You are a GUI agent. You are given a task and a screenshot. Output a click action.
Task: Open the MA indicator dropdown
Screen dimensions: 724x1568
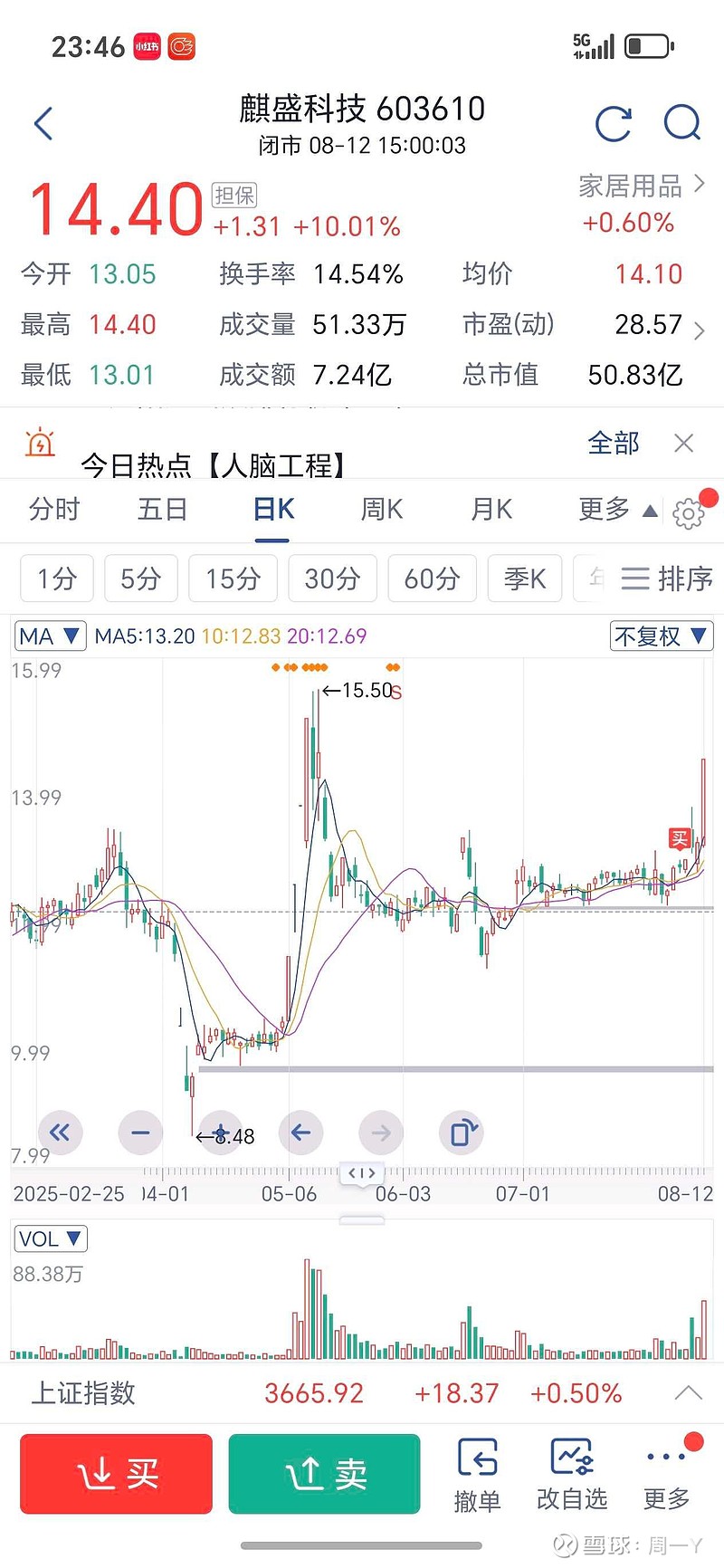(x=51, y=636)
